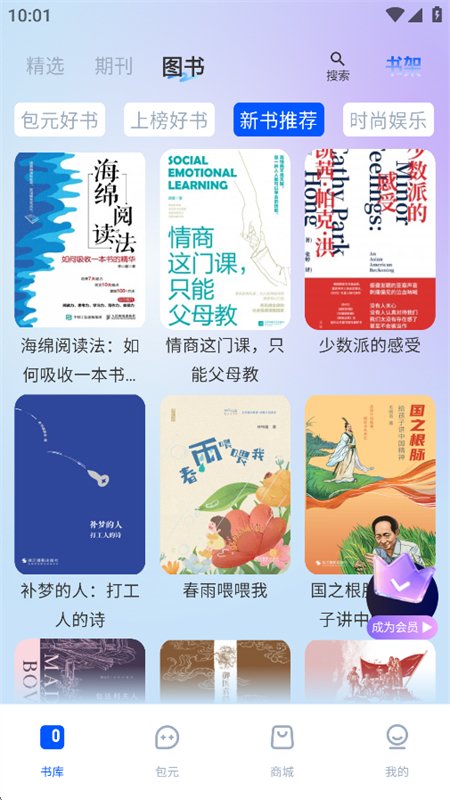The image size is (450, 800).
Task: Select the 上榜好书 chip
Action: (x=169, y=120)
